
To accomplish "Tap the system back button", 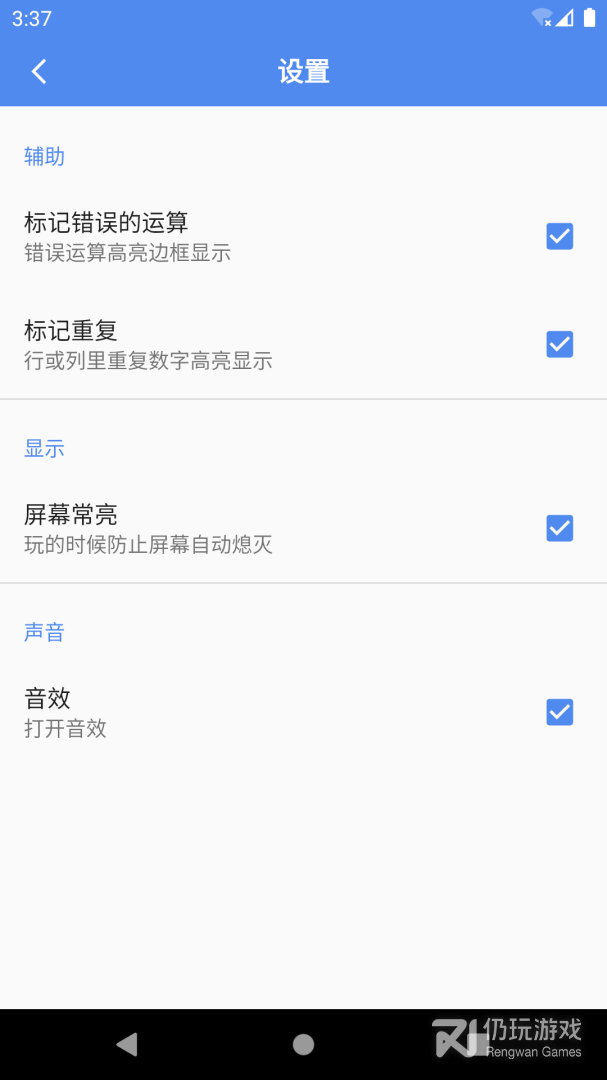I will [127, 1045].
